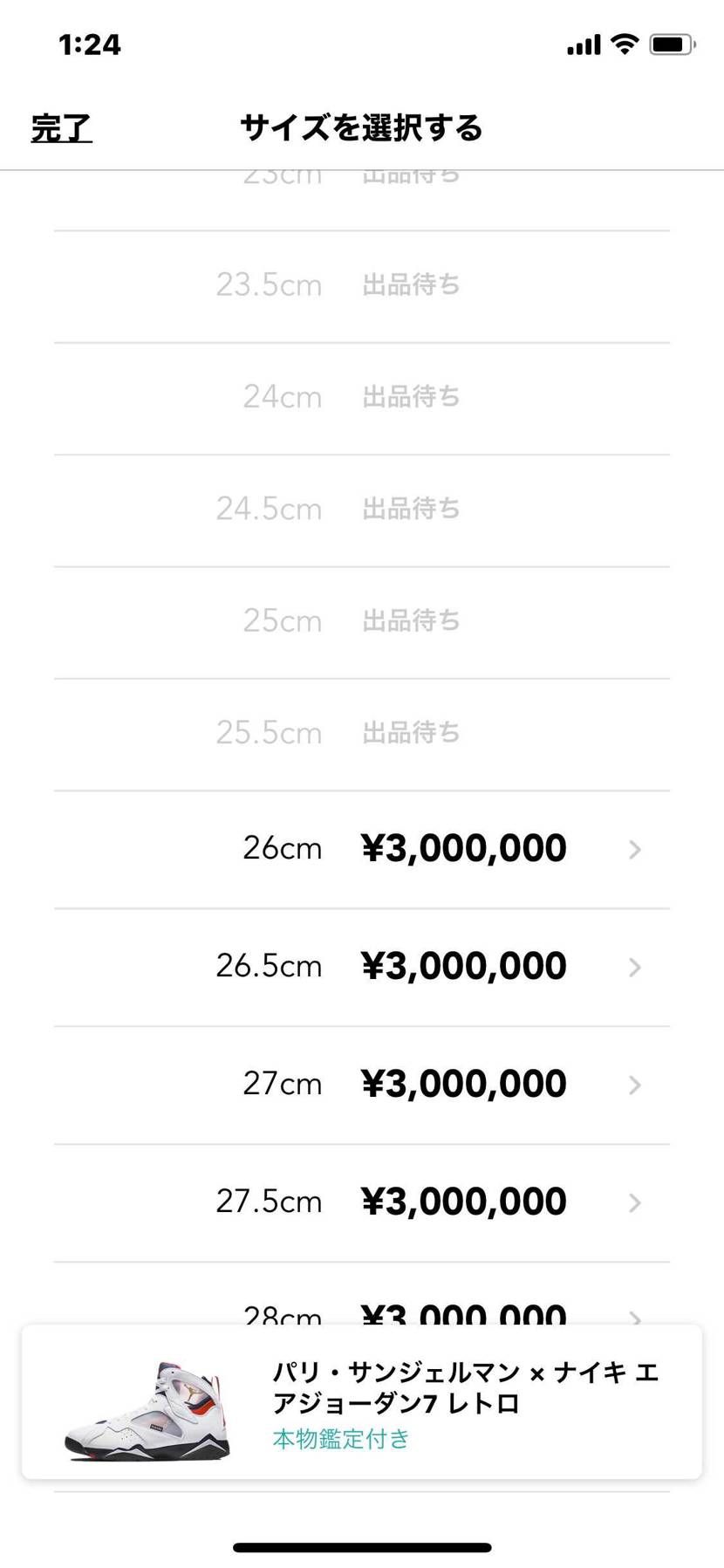This screenshot has width=724, height=1568.
Task: Tap the battery icon in the status bar
Action: point(670,43)
